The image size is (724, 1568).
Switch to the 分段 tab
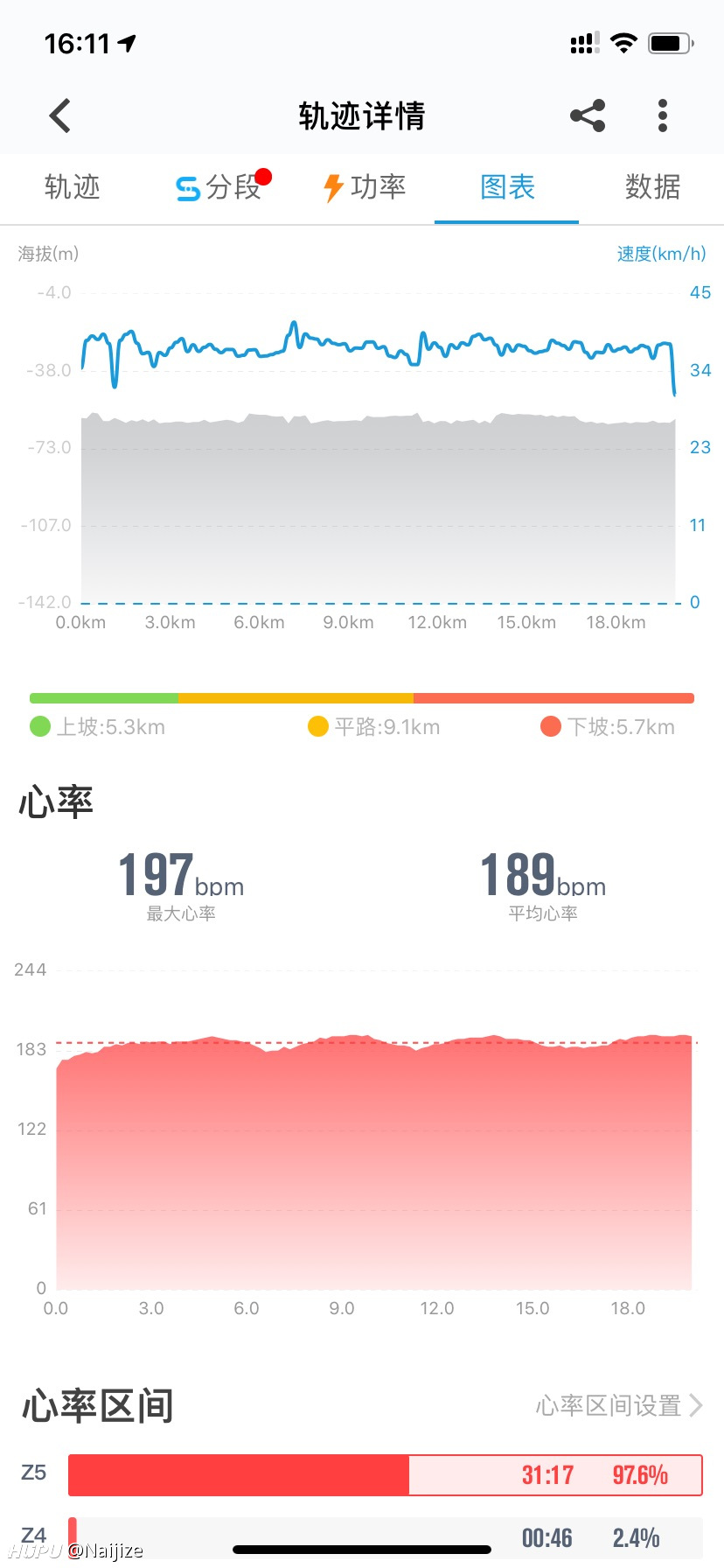222,187
